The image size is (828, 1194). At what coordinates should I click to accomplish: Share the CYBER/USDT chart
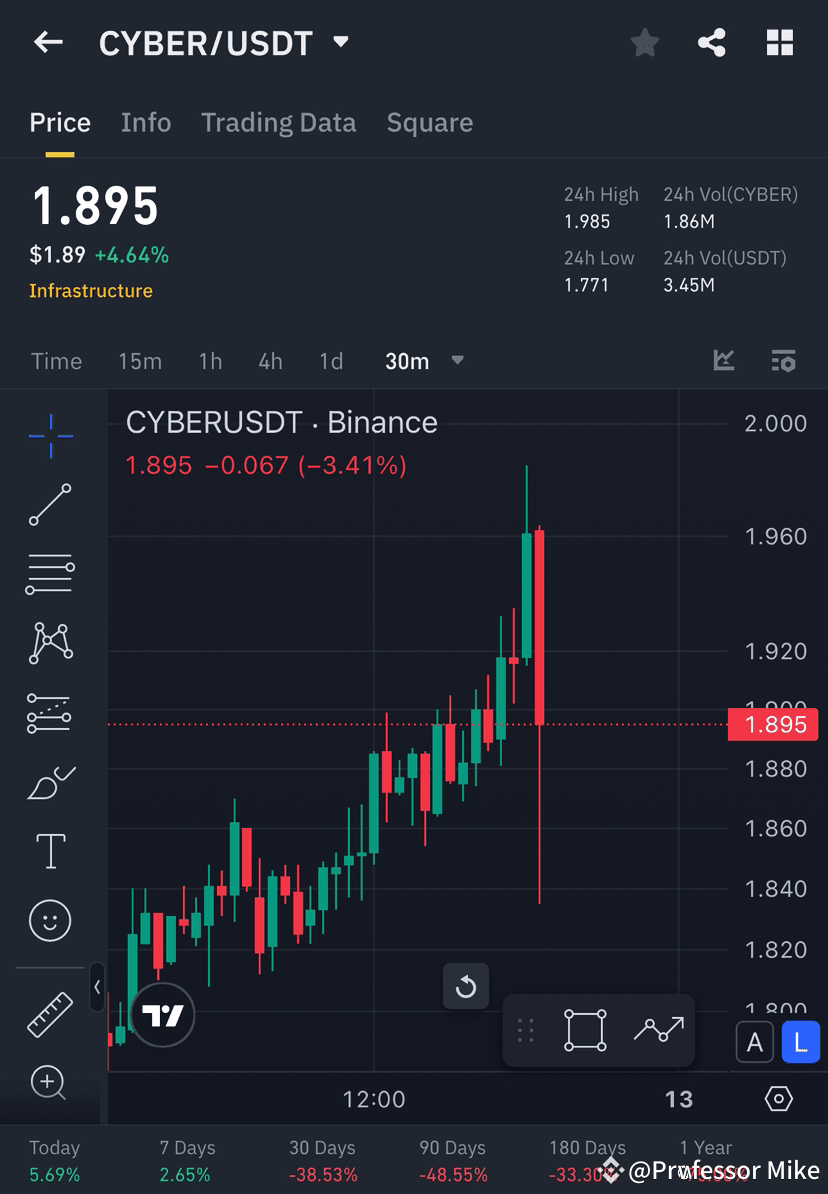712,42
